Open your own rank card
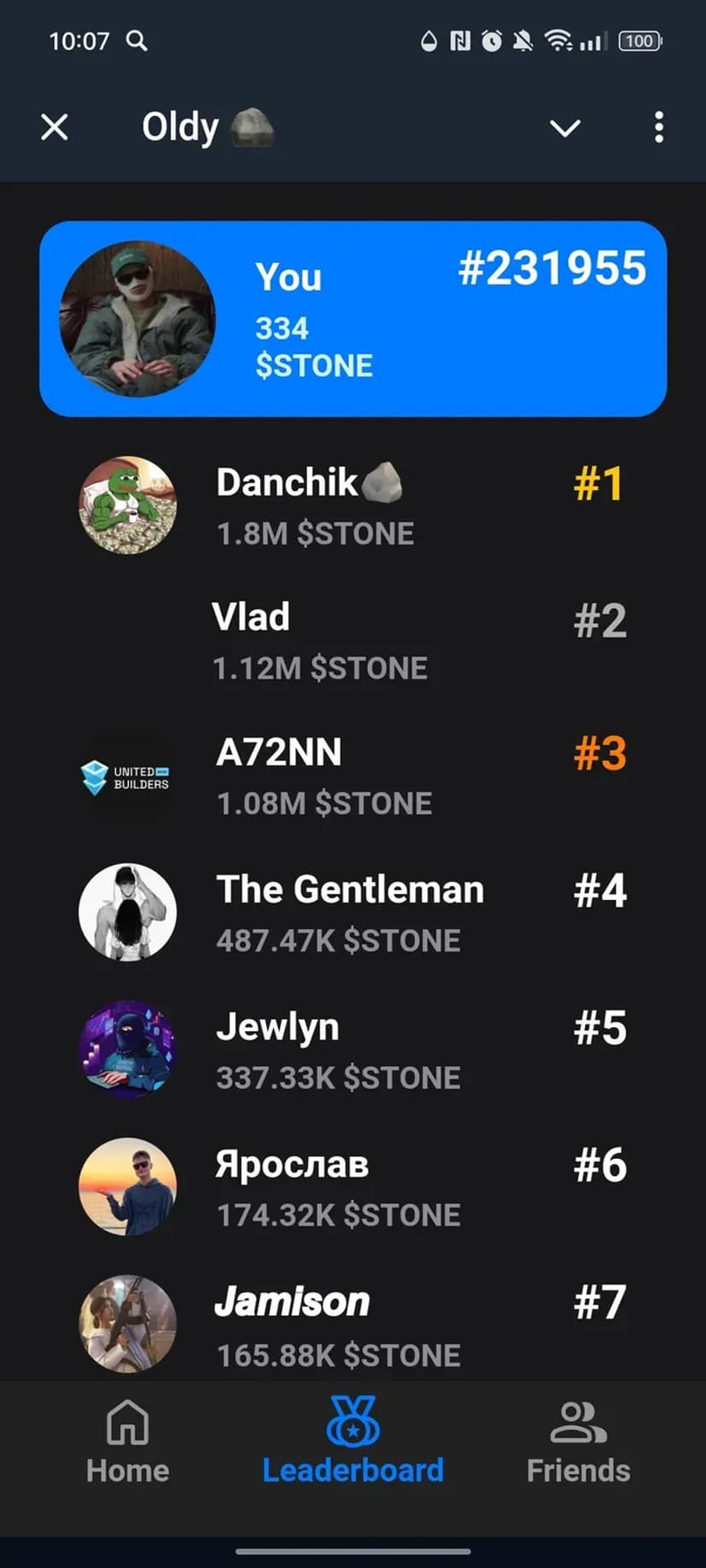 [352, 319]
